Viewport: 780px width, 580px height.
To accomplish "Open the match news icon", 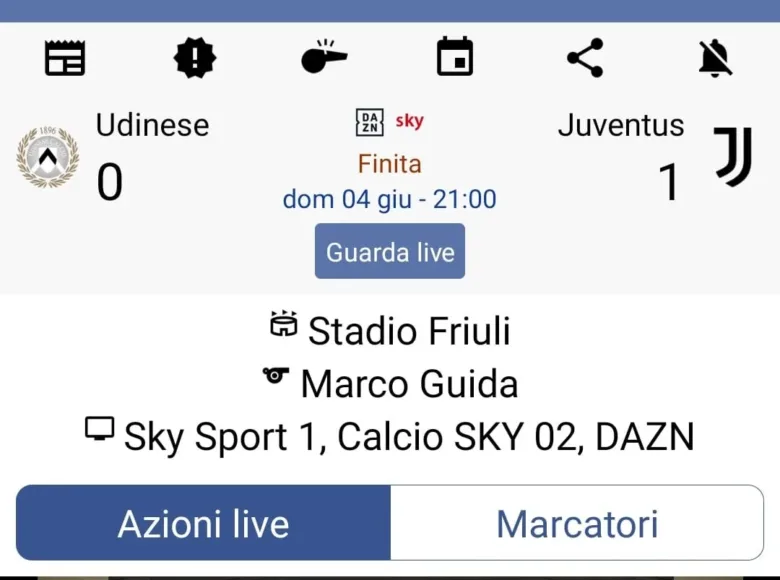I will 65,58.
